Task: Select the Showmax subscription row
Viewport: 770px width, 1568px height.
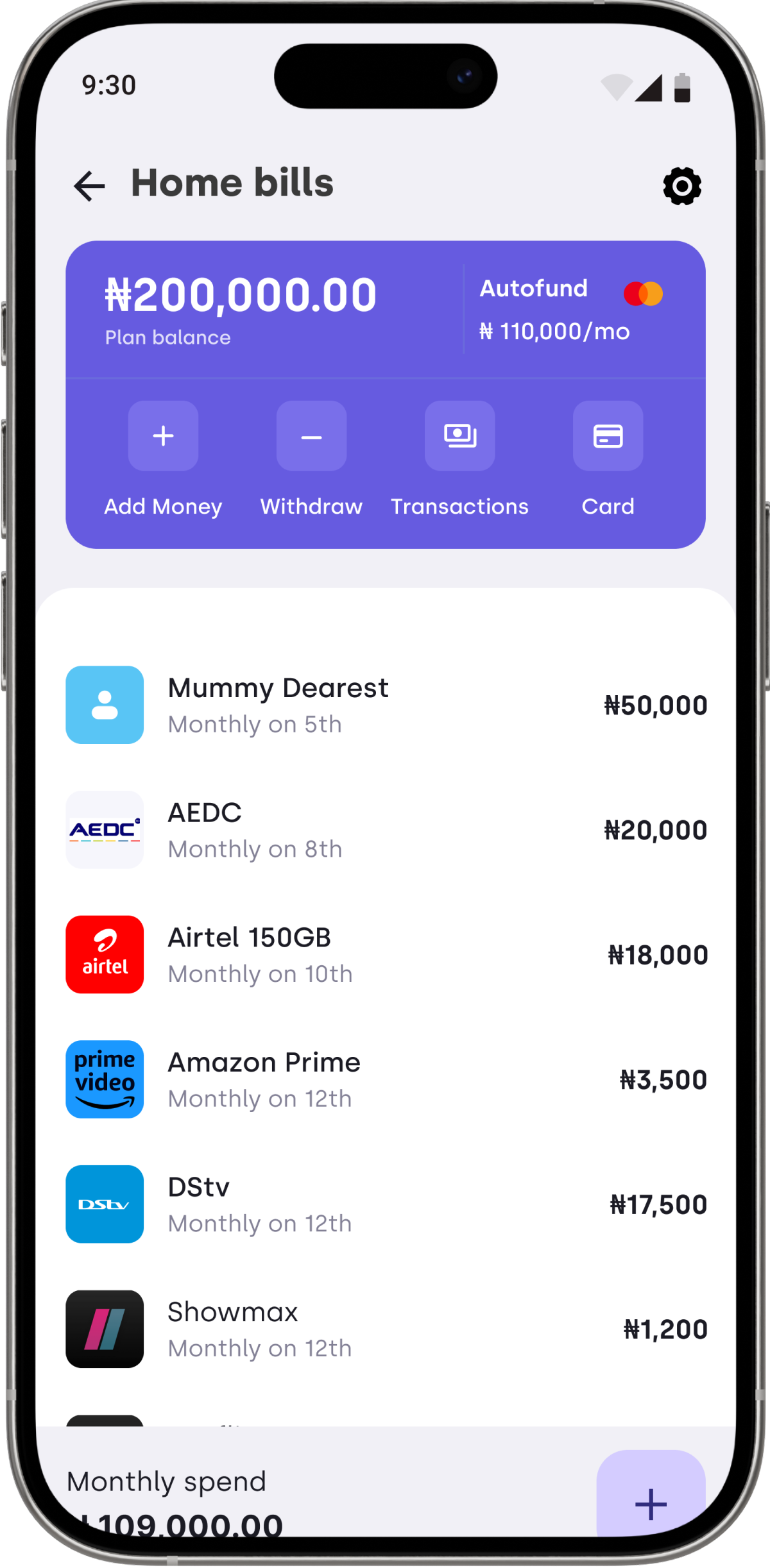Action: point(385,1329)
